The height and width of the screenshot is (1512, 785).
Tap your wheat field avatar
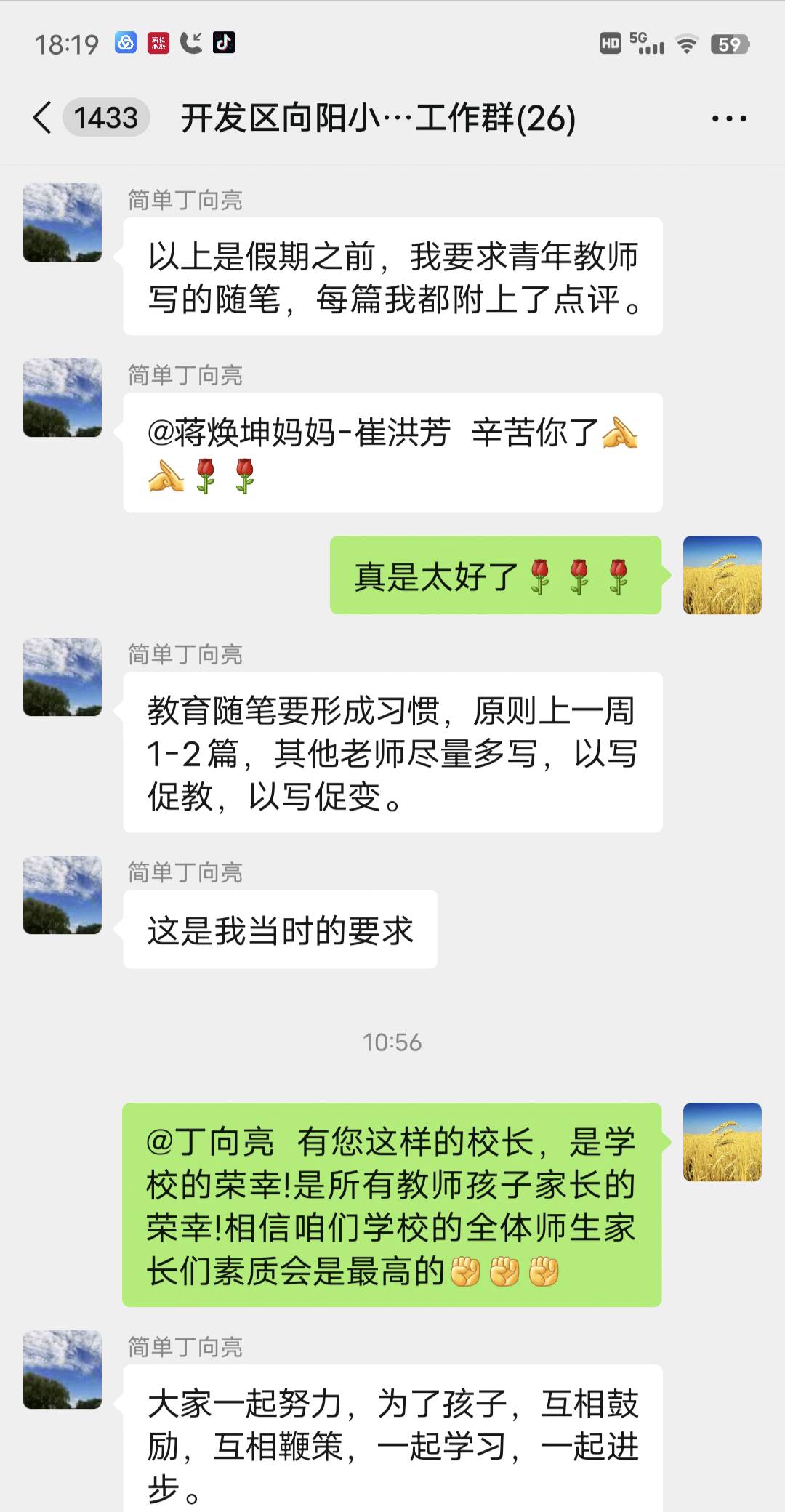coord(722,576)
